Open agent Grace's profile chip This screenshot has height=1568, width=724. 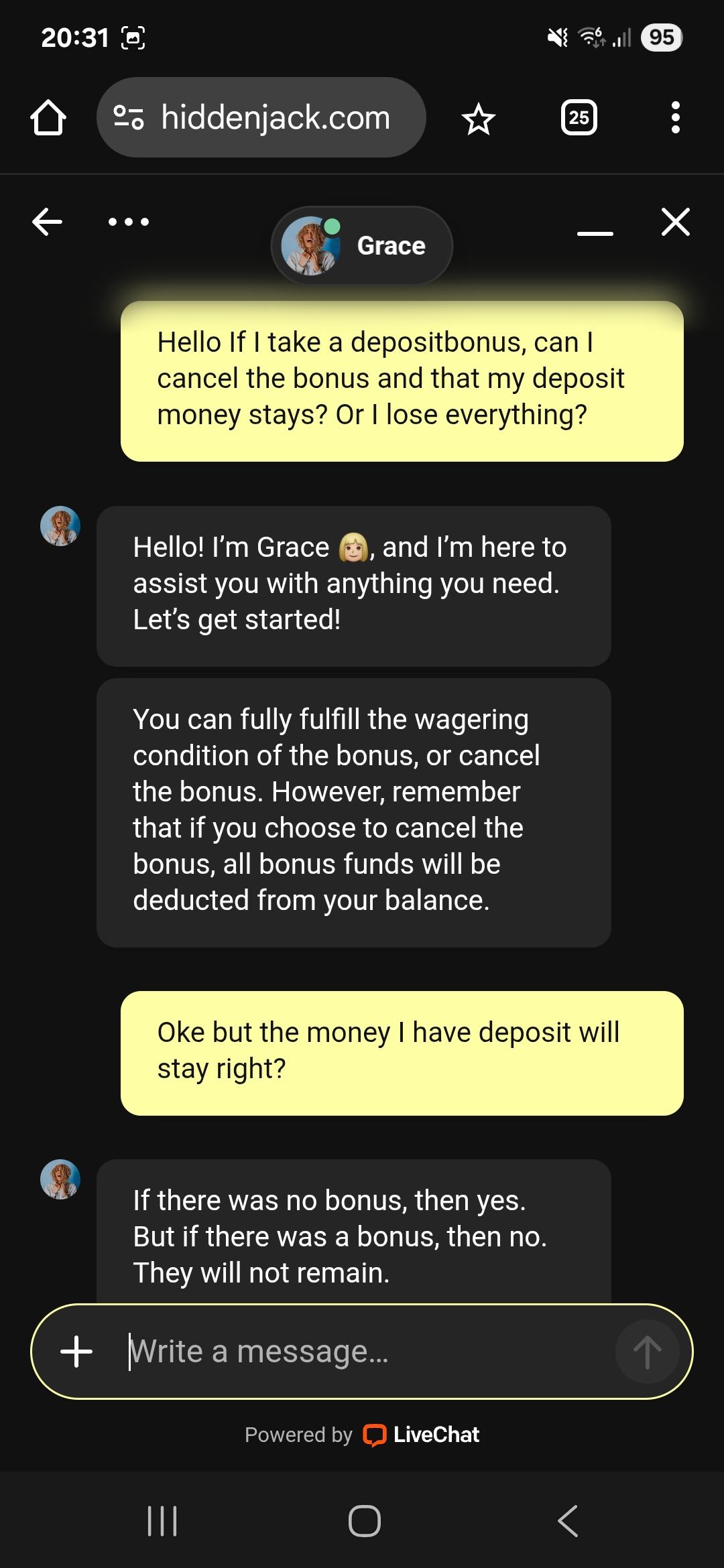click(362, 245)
